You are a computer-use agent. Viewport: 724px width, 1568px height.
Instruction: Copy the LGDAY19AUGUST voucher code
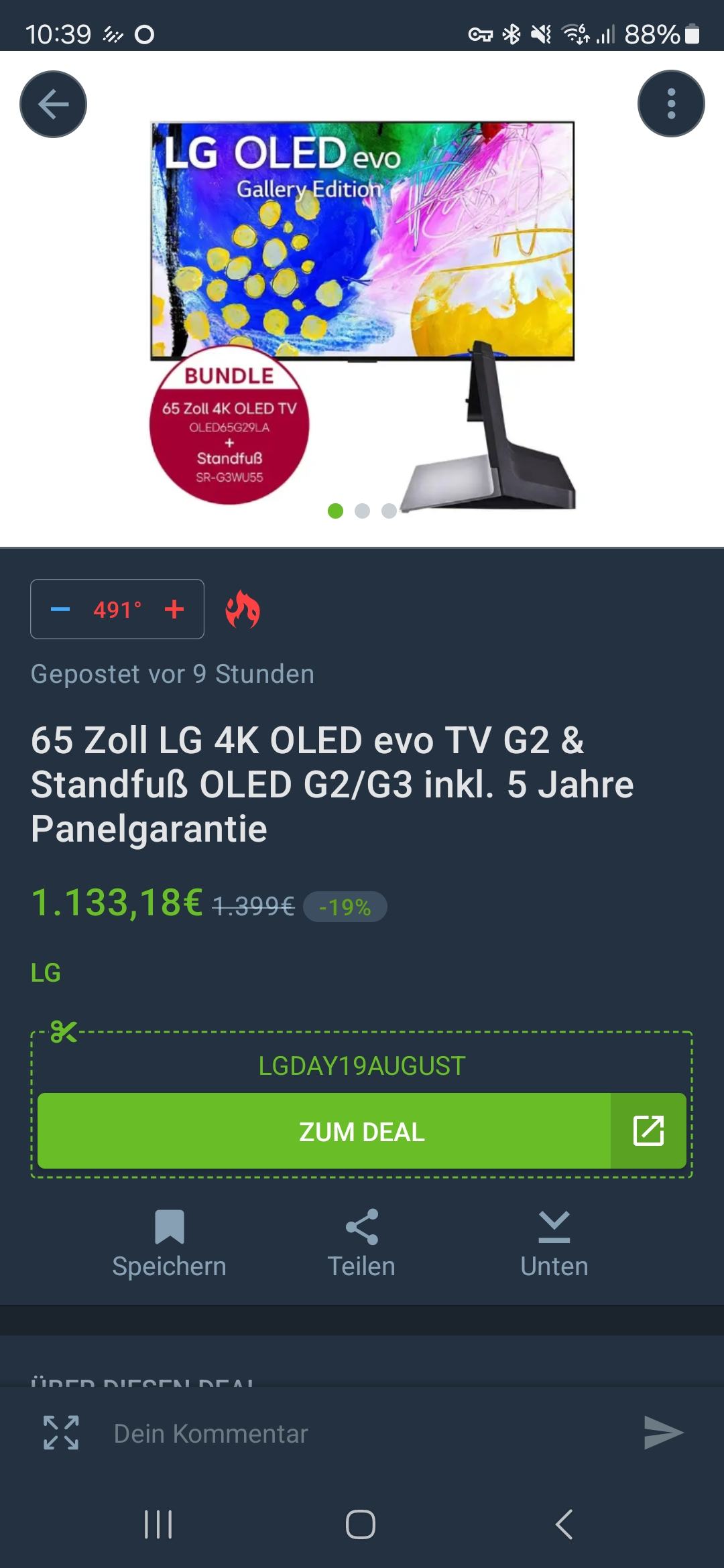coord(362,1065)
